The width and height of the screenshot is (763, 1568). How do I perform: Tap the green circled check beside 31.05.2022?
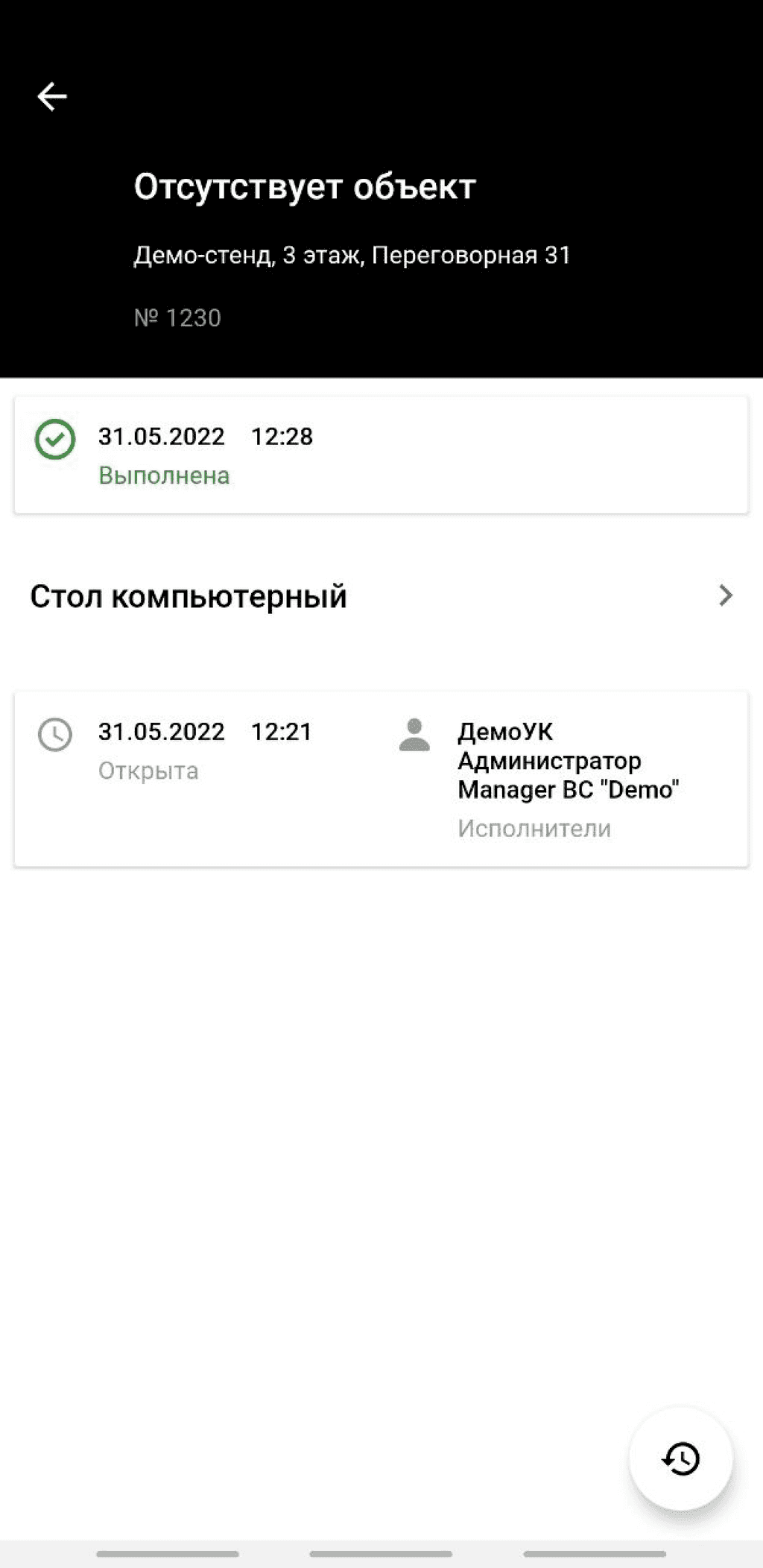coord(54,440)
